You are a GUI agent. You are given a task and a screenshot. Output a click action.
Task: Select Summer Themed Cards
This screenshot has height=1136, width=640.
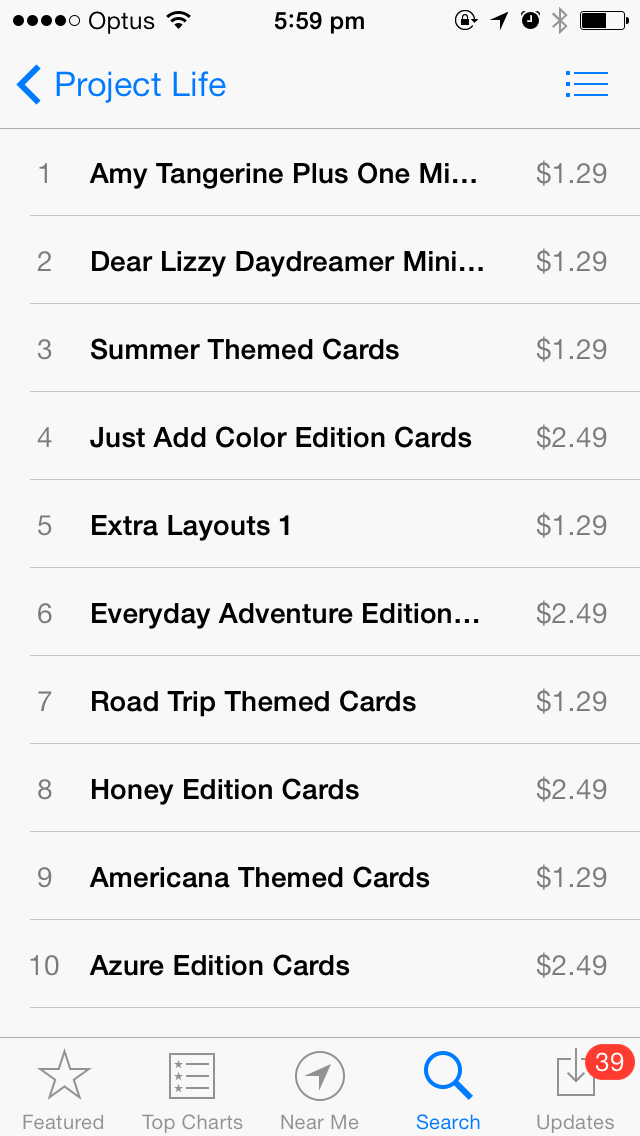(245, 350)
